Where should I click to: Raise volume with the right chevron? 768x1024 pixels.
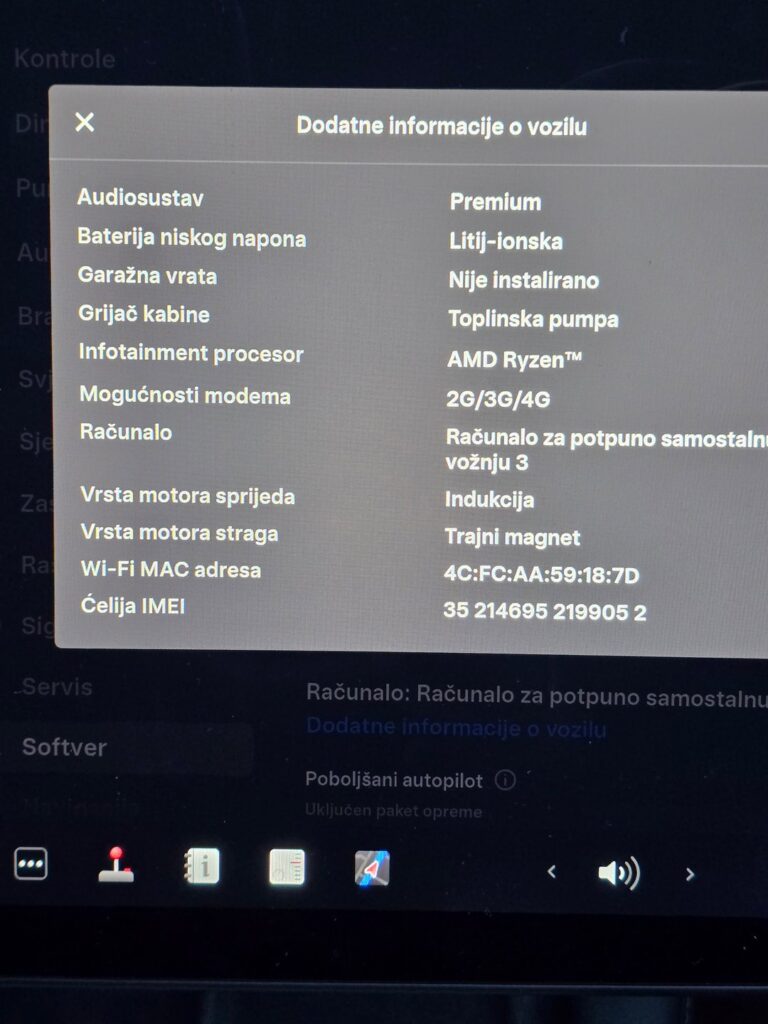(689, 874)
